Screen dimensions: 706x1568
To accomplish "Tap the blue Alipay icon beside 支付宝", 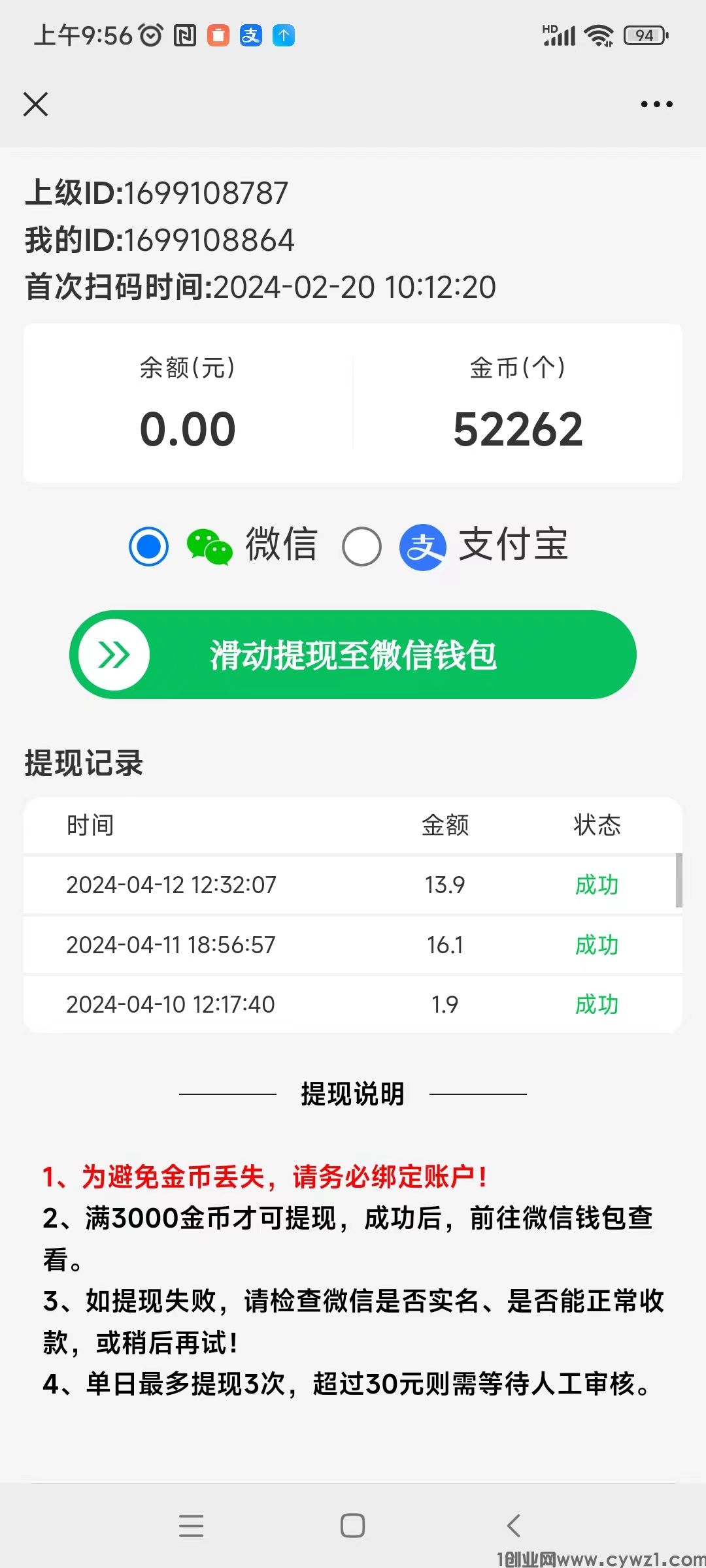I will point(422,546).
